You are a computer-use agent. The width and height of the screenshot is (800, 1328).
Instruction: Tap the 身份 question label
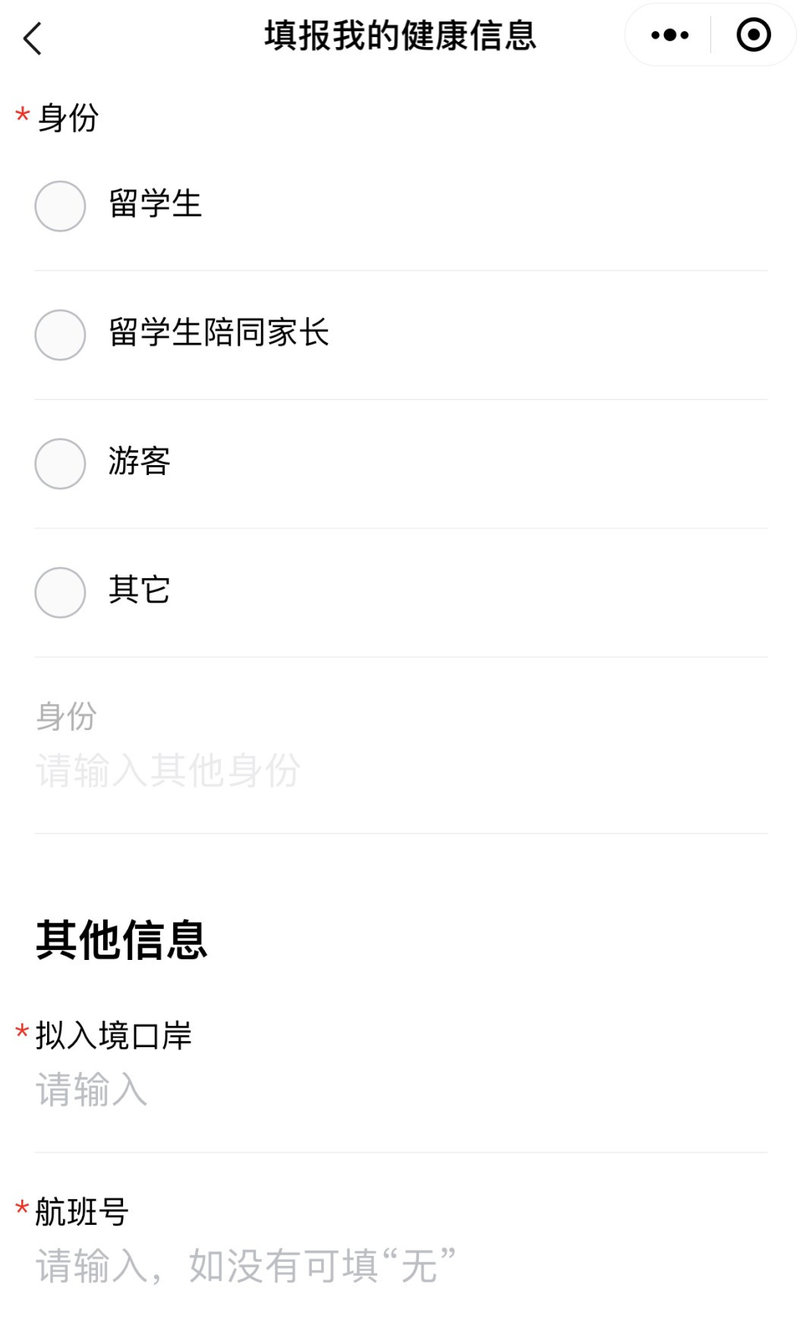click(65, 117)
